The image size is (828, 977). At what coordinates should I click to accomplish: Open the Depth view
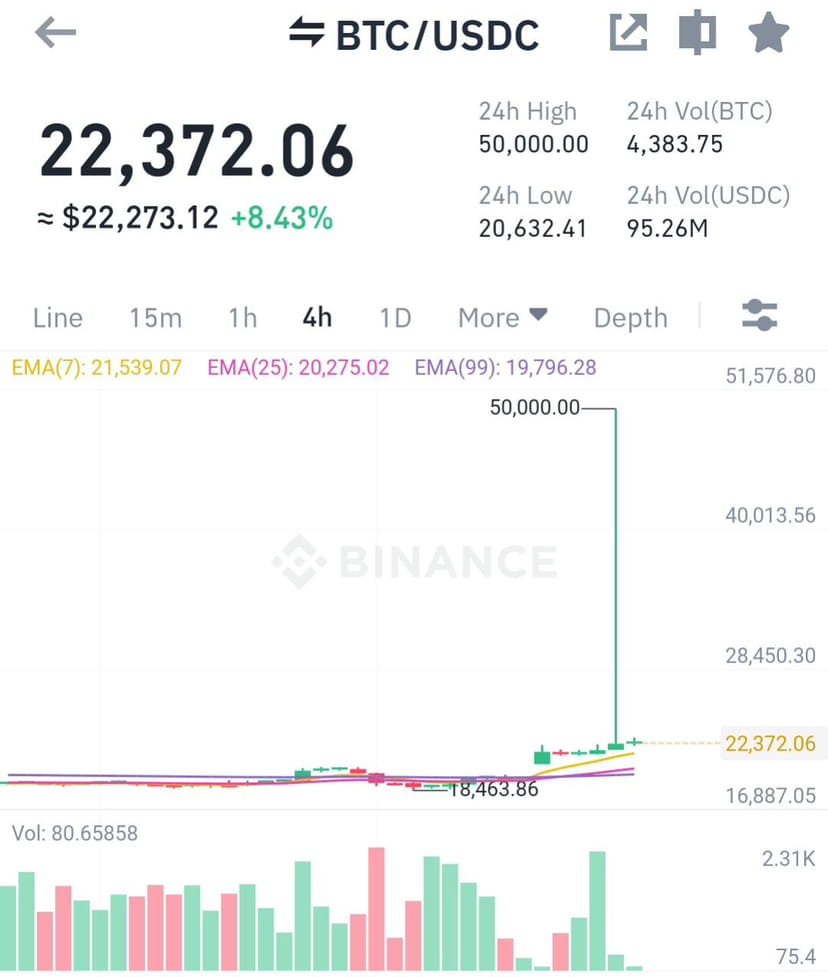pos(630,317)
